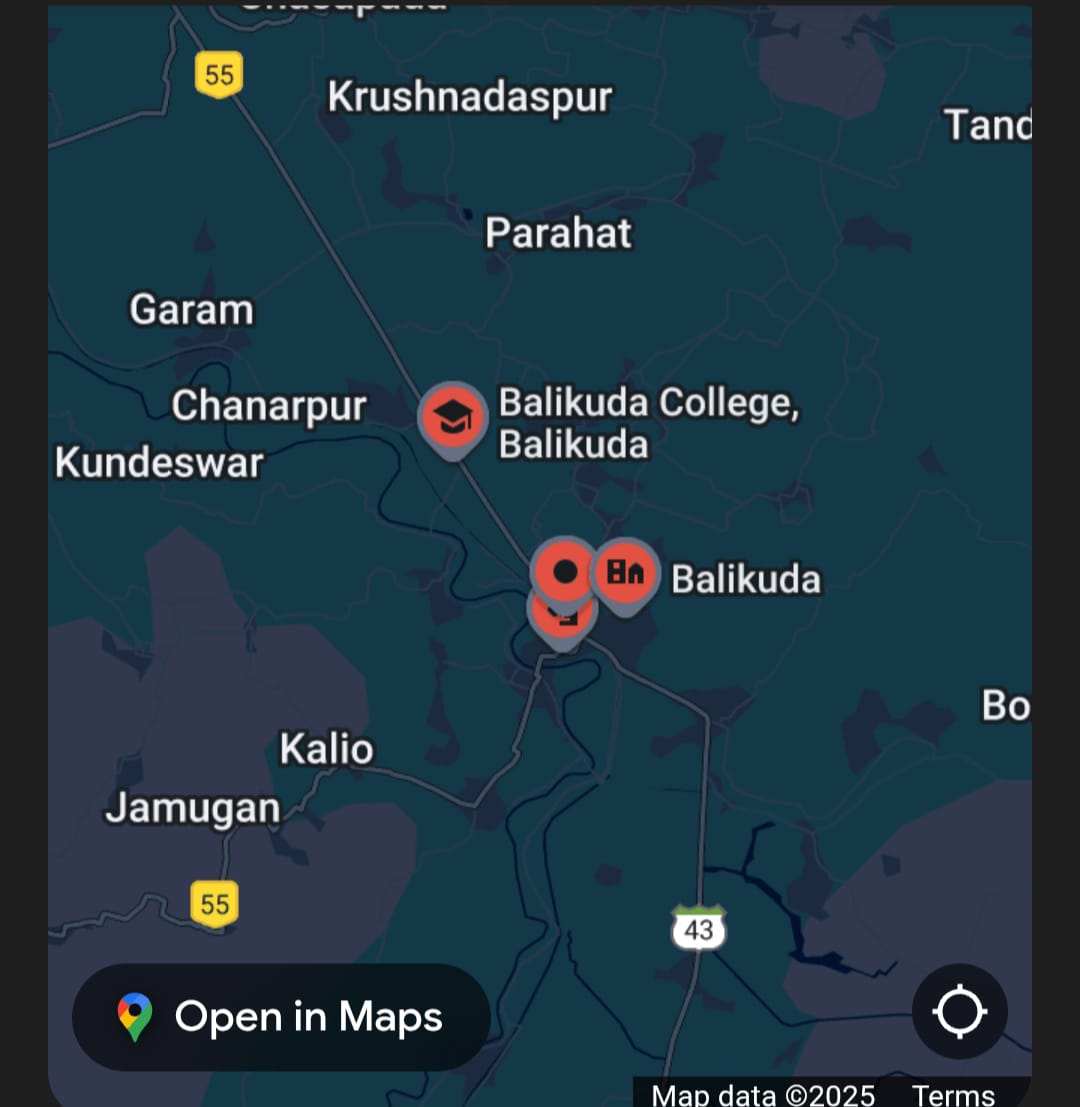The height and width of the screenshot is (1107, 1080).
Task: Select the Balikuda College graduation cap pin
Action: pos(453,416)
